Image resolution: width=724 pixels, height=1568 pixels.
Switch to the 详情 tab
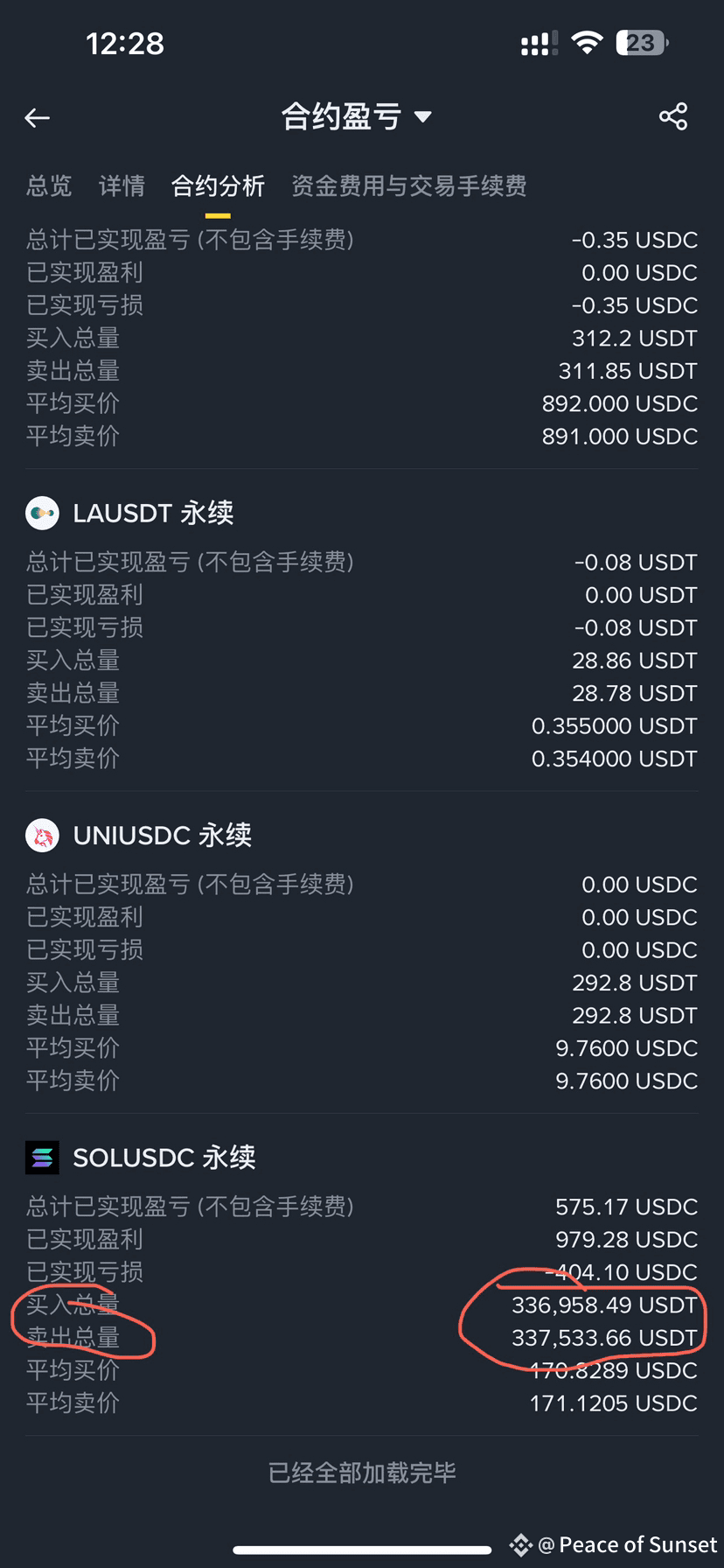coord(122,185)
